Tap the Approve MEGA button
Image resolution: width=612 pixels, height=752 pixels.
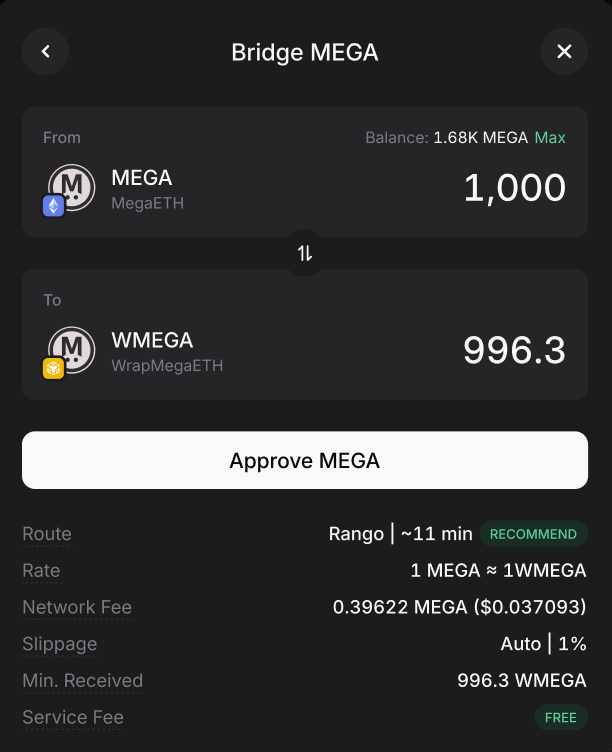click(305, 460)
